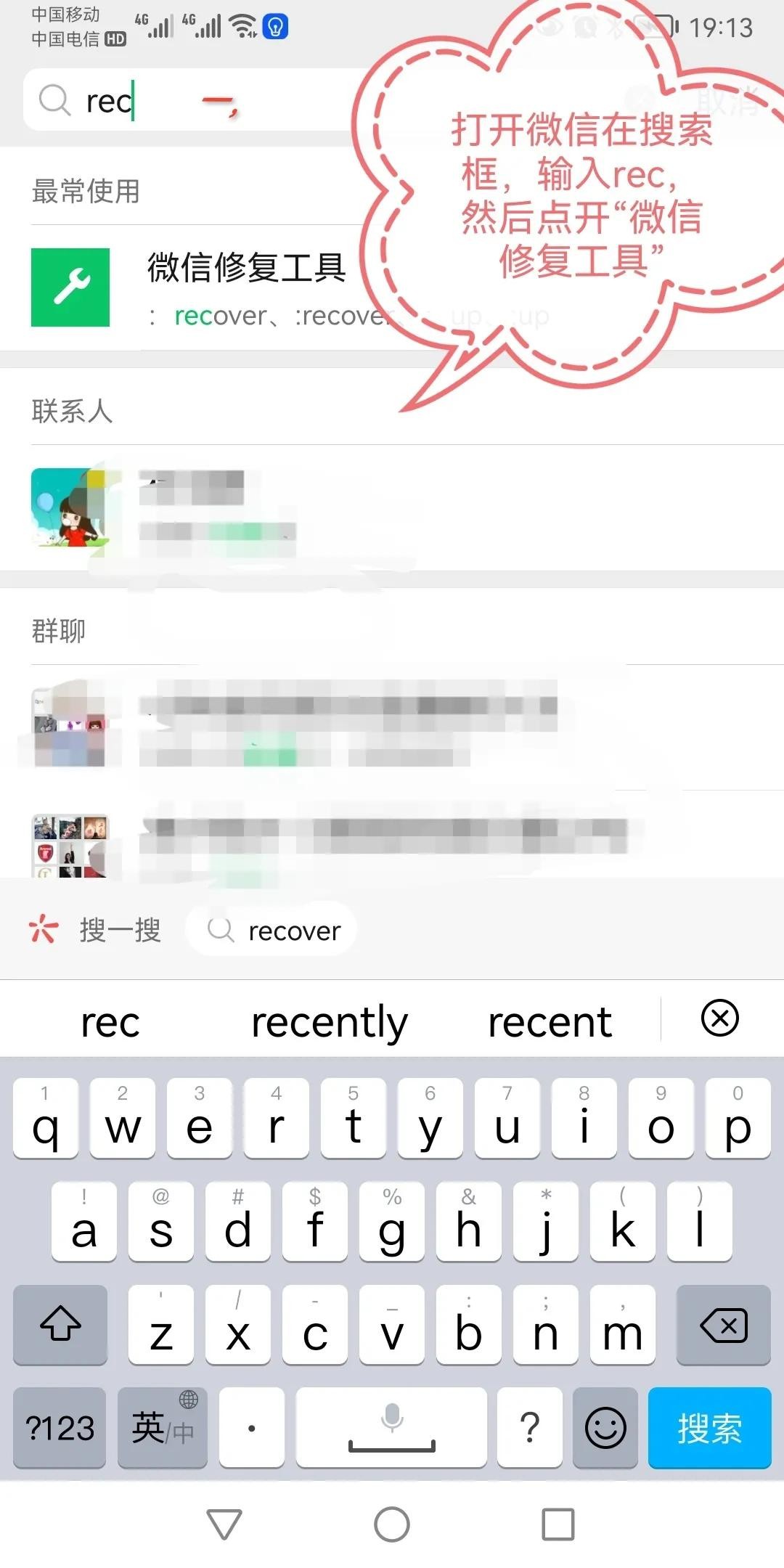Toggle the shift key
The image size is (784, 1568).
pos(60,1326)
